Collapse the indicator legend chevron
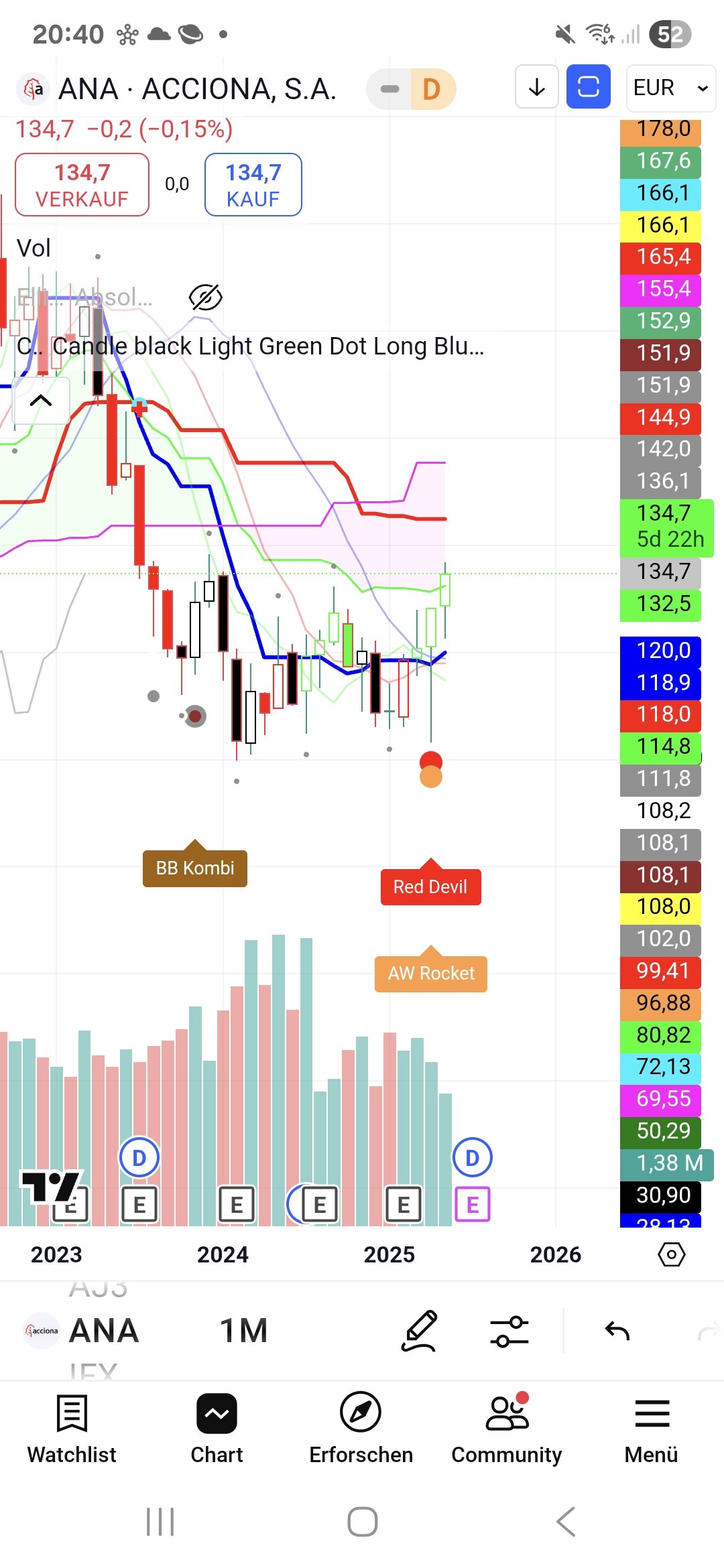724x1568 pixels. (41, 401)
